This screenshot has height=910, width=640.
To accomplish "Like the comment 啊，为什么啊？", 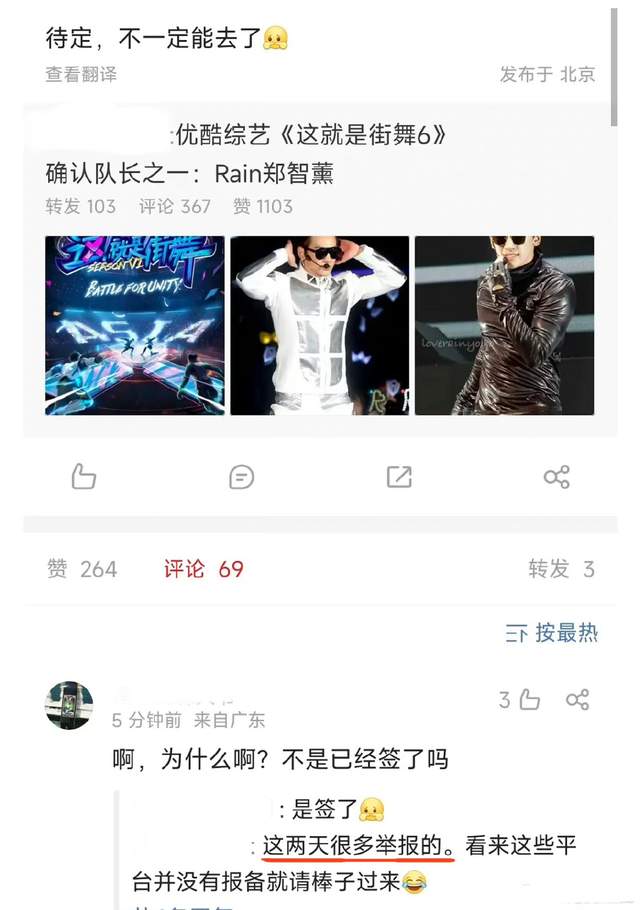I will (521, 700).
